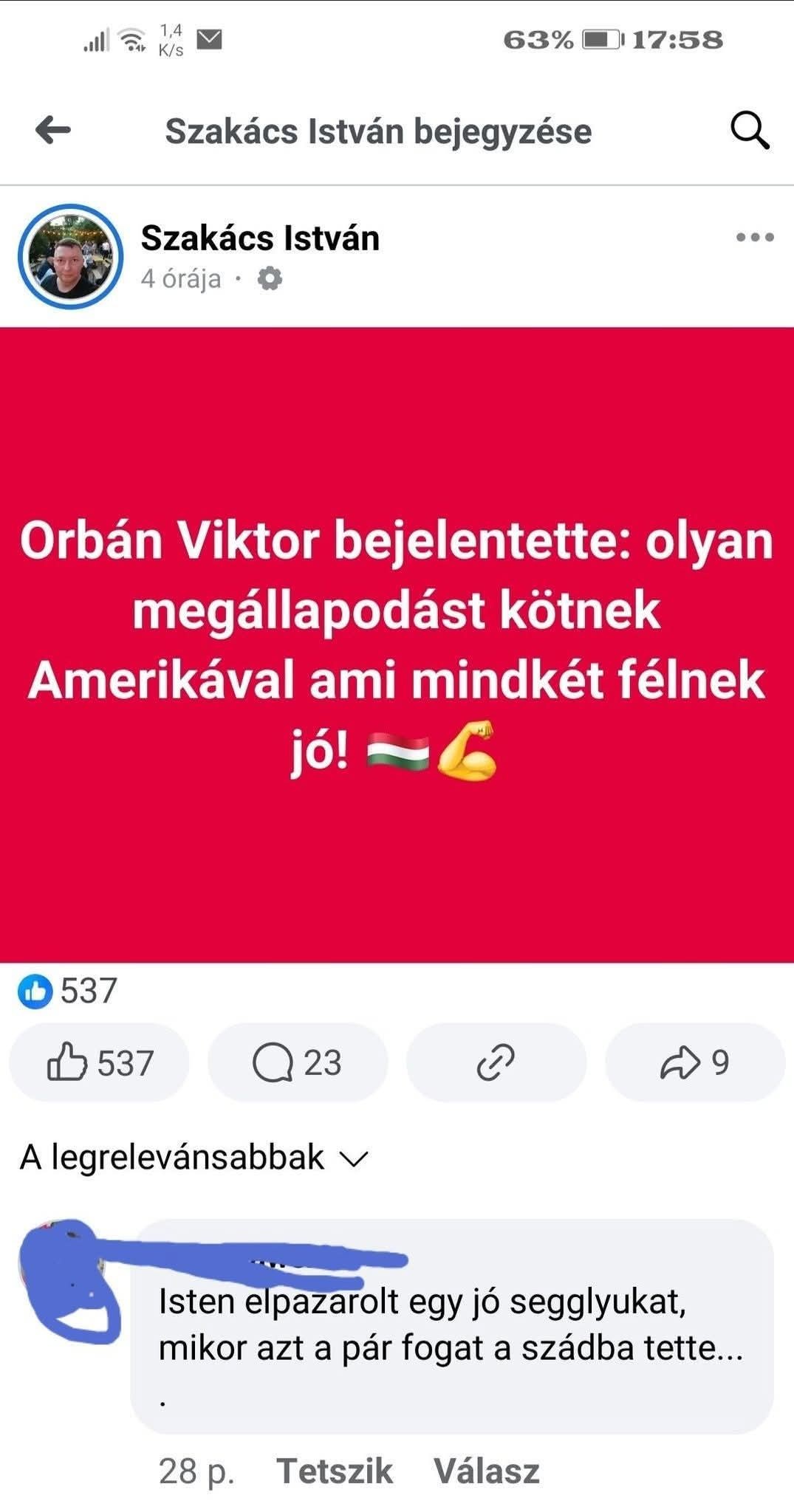Open the 23 comments button
Viewport: 794px width, 1512px height.
(x=298, y=1062)
